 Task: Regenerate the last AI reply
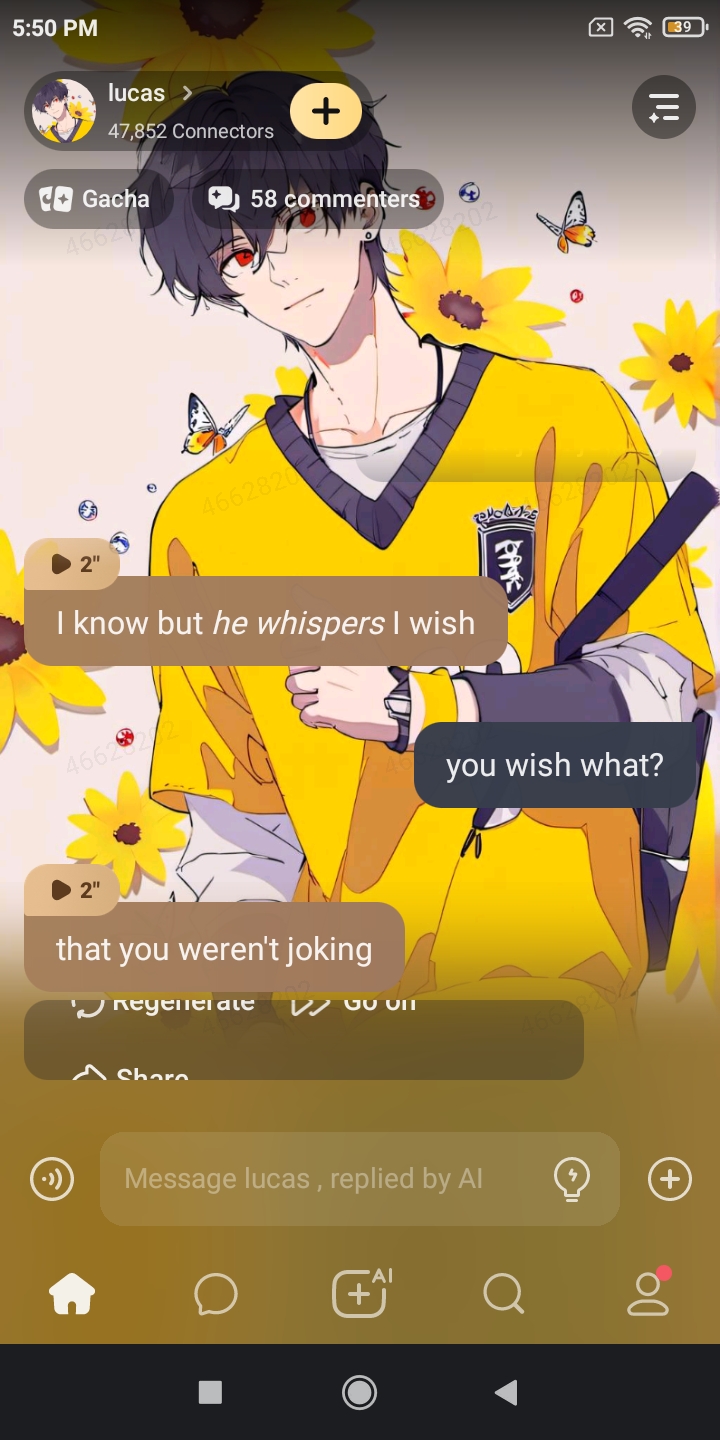click(x=165, y=1003)
